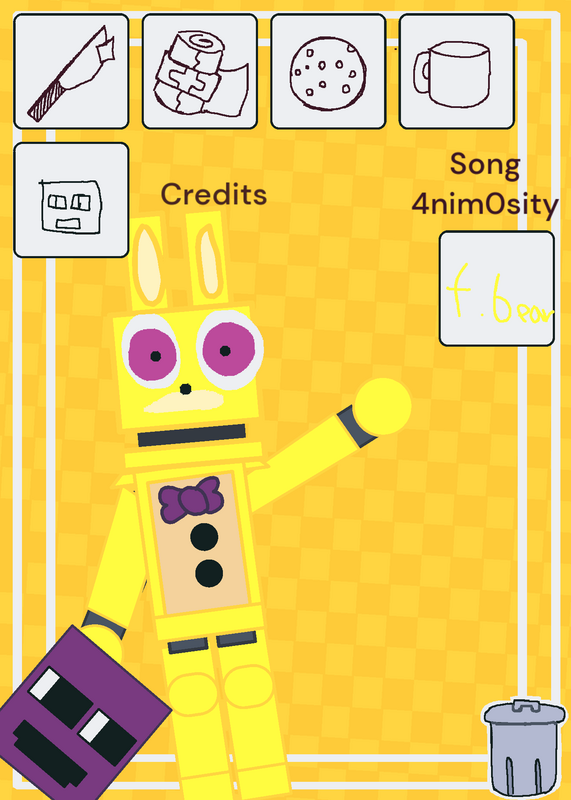
Task: Choose the cookie item tile
Action: [x=328, y=71]
